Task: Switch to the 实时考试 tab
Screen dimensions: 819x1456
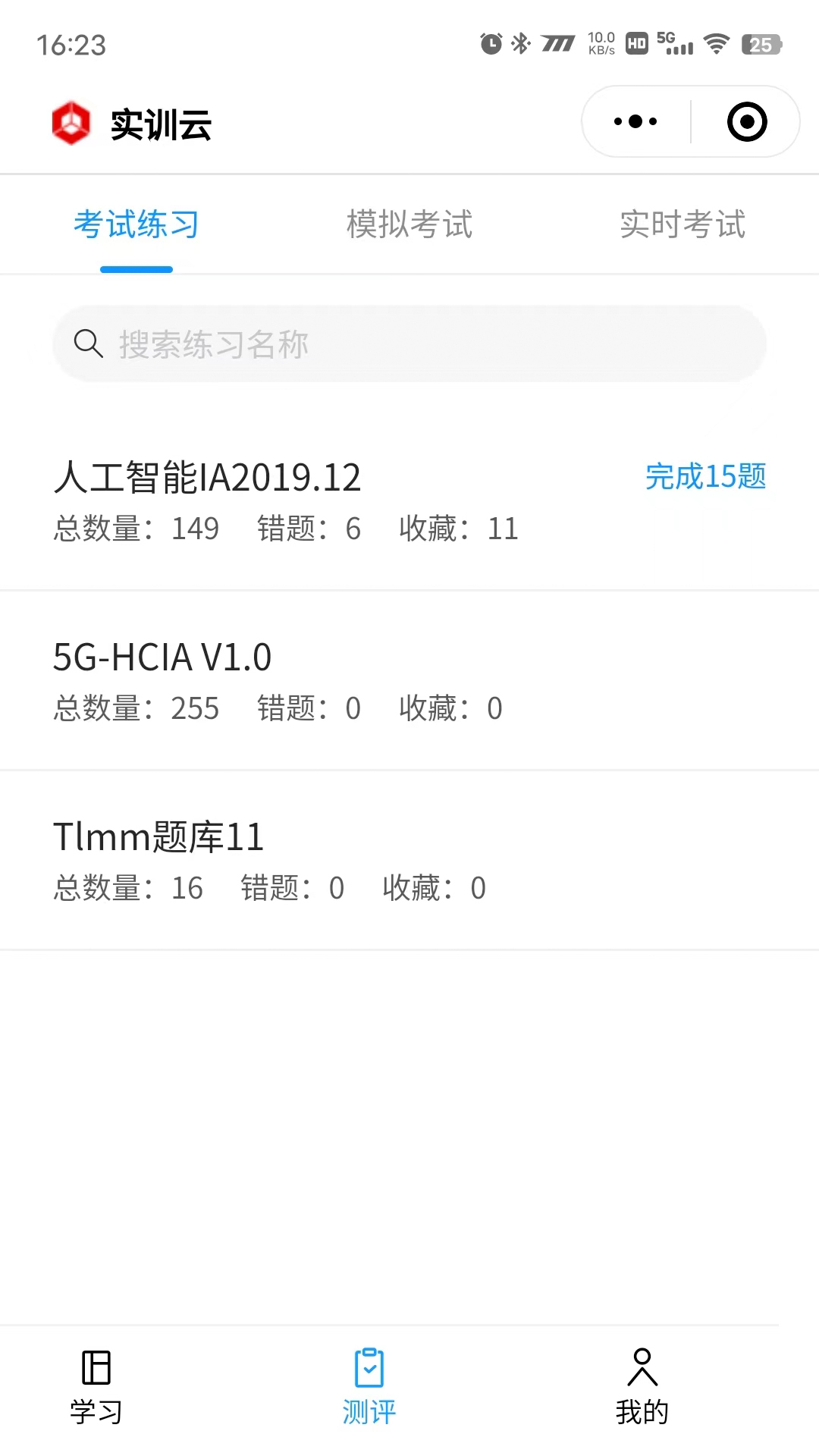Action: [x=682, y=224]
